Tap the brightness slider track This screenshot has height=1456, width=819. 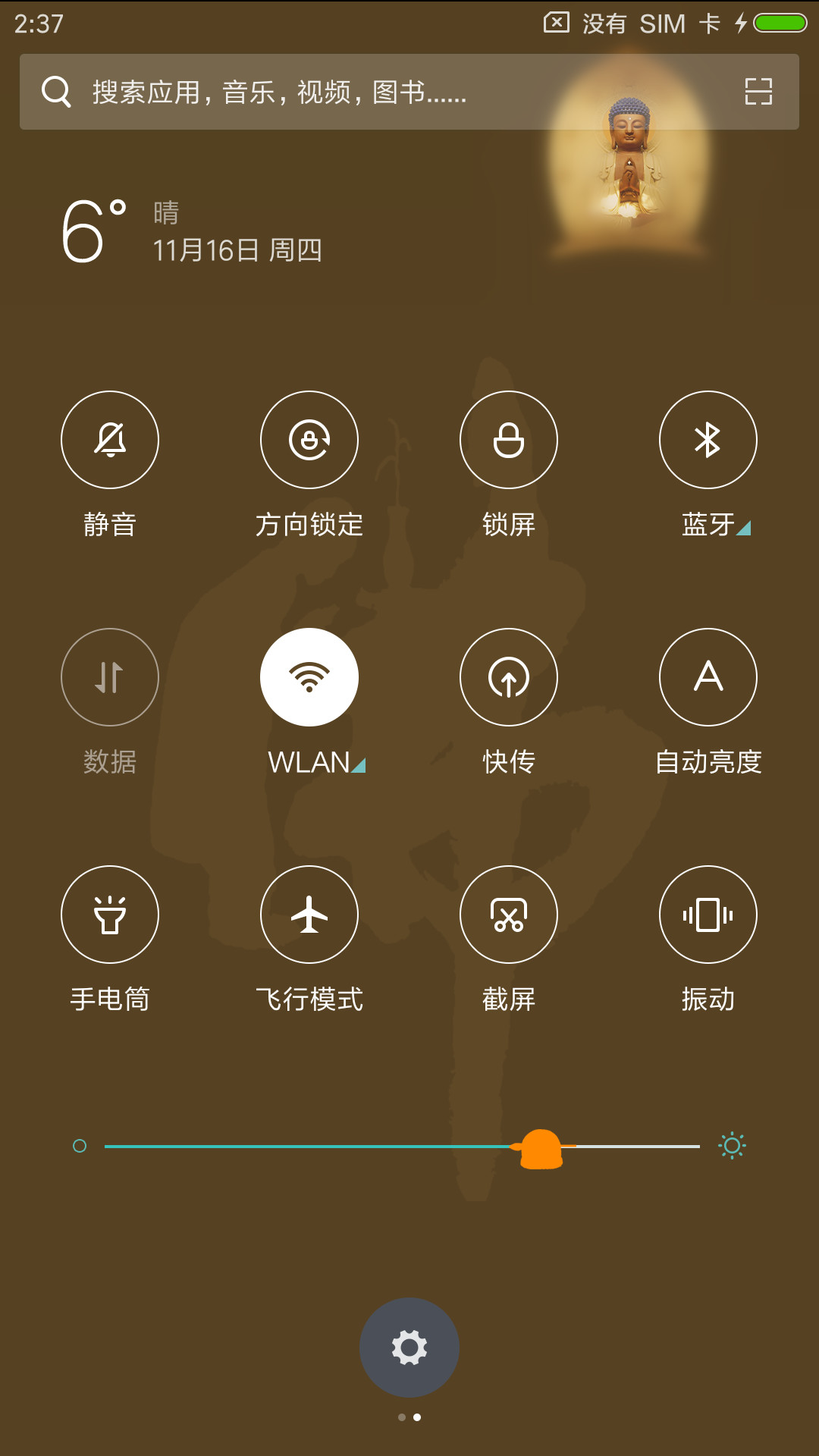tap(402, 1146)
